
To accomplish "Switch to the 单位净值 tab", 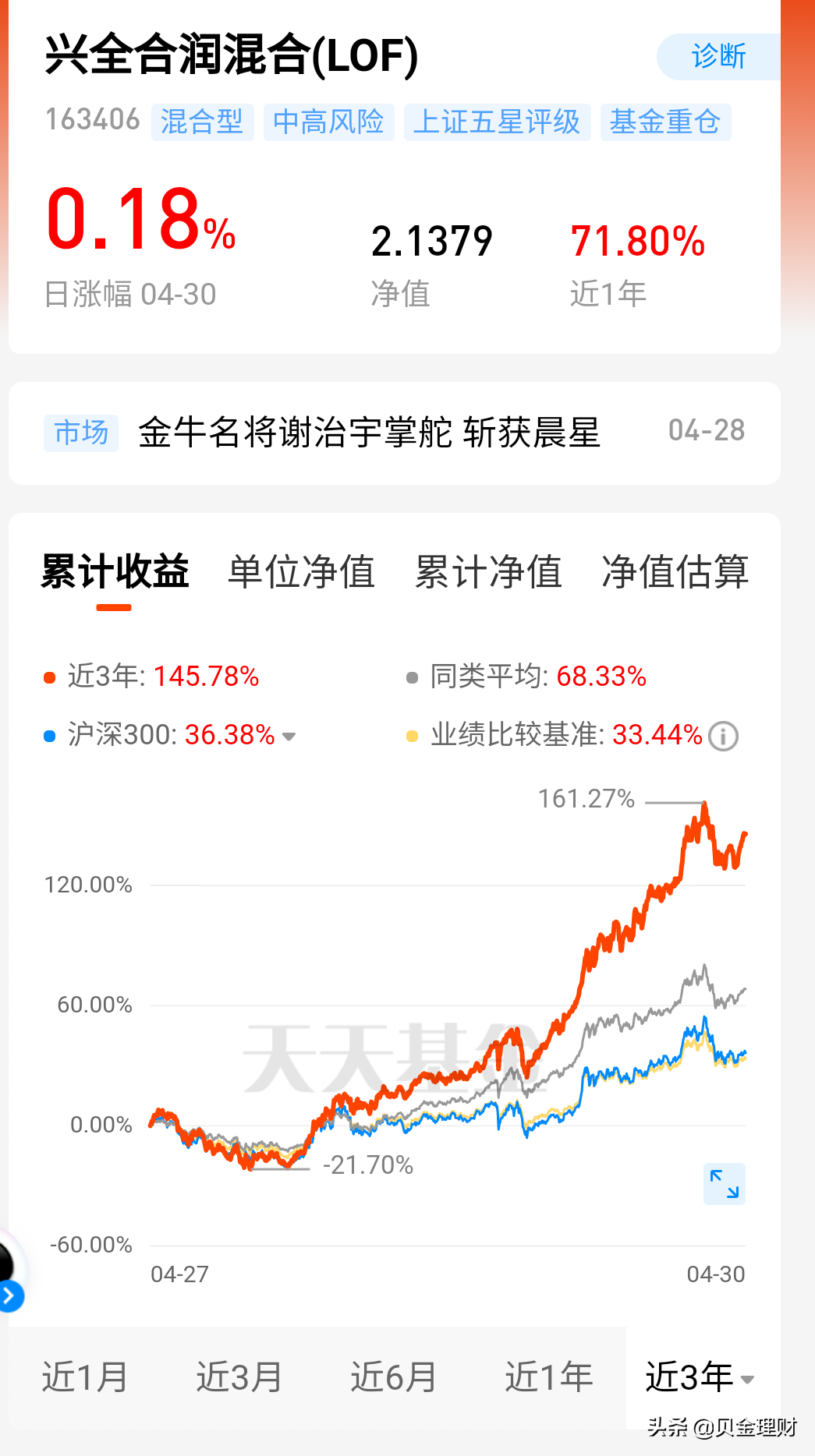I will coord(301,571).
